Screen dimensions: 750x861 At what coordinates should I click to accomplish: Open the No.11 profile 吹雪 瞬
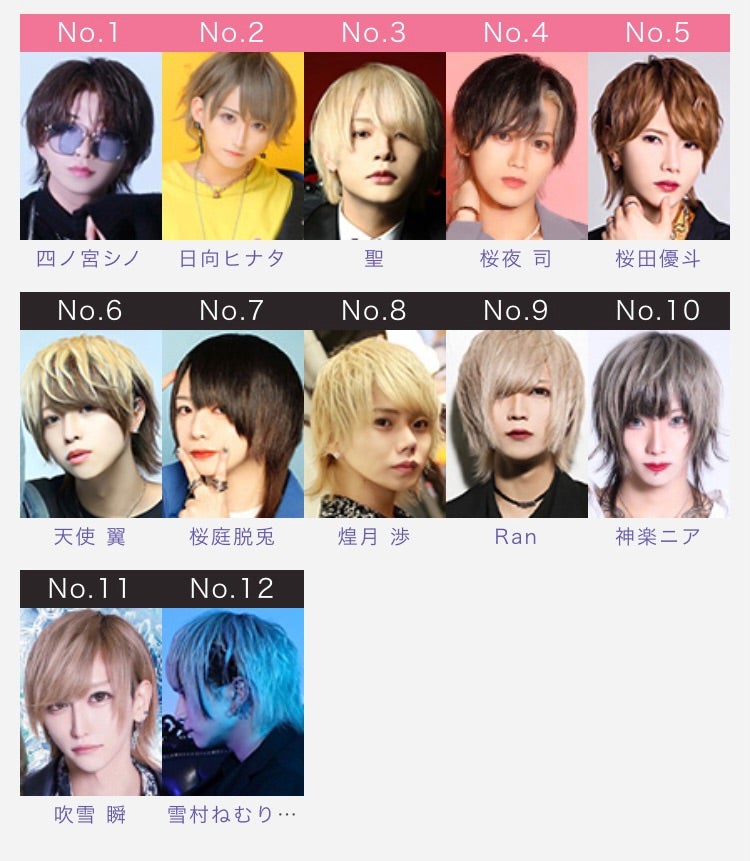click(90, 702)
